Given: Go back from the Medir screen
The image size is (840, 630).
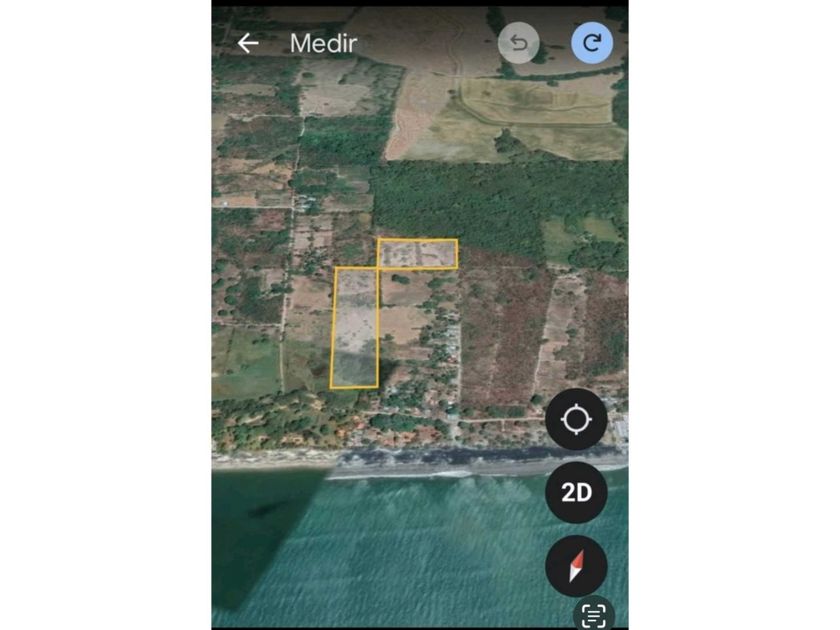Looking at the screenshot, I should tap(248, 43).
